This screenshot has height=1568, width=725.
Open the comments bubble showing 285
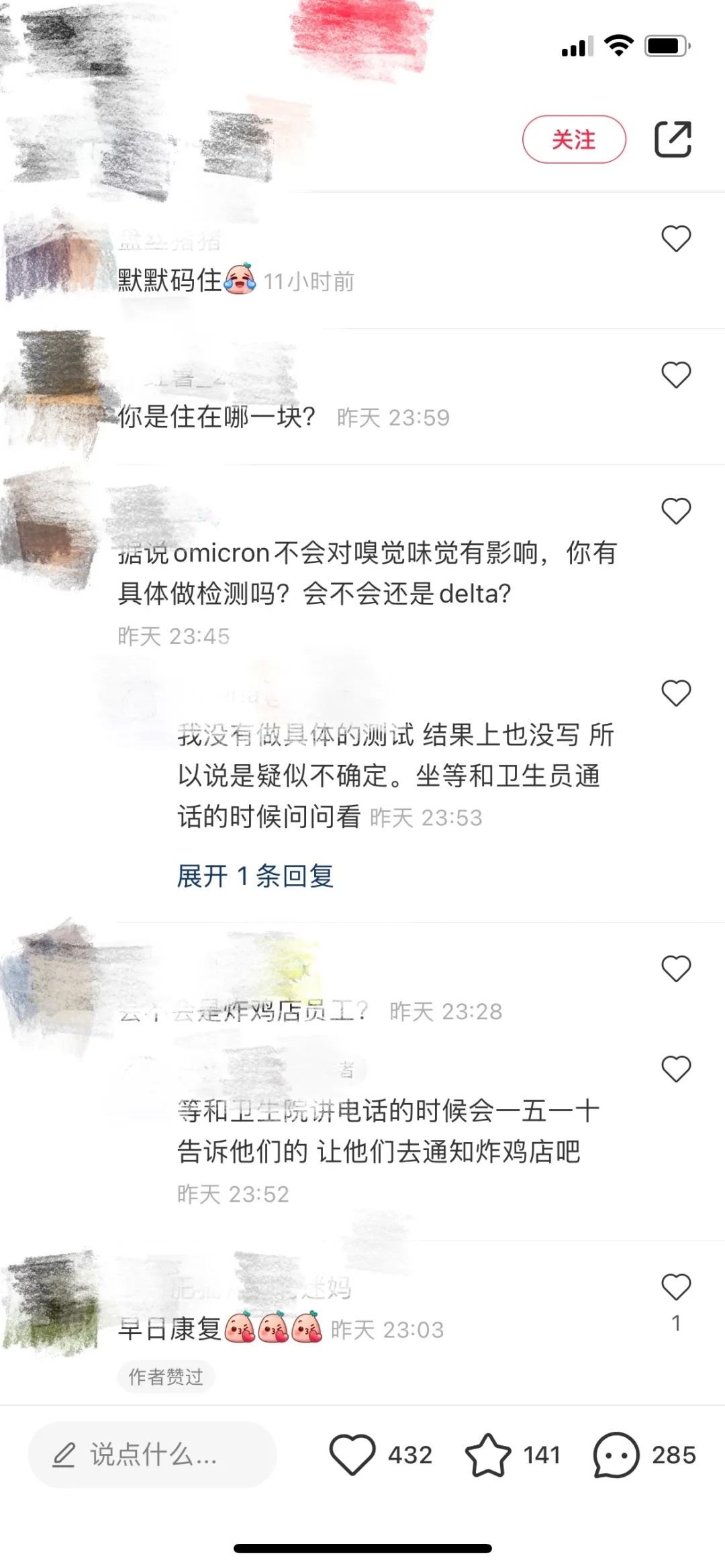click(x=616, y=1455)
